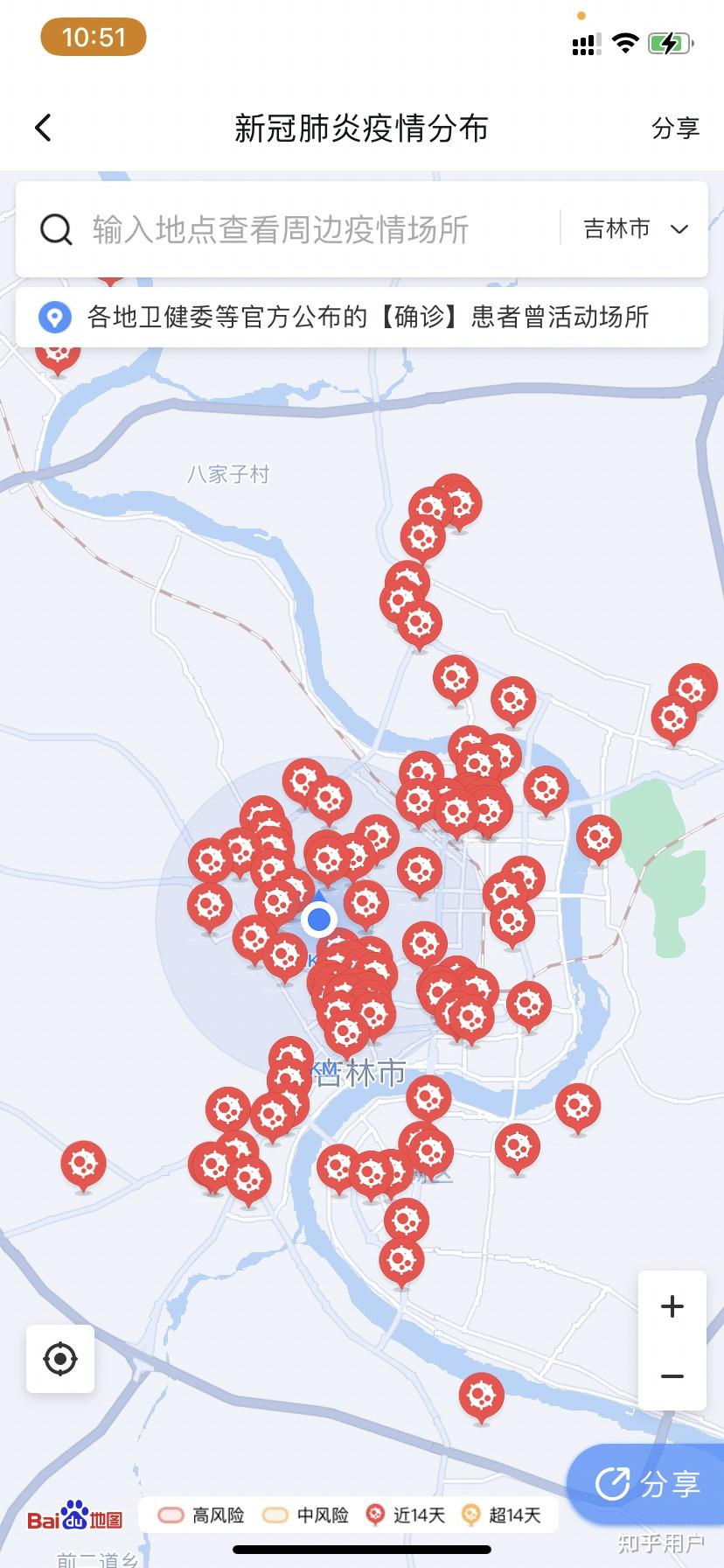This screenshot has width=724, height=1568.
Task: Zoom out with the minus button
Action: coord(672,1376)
